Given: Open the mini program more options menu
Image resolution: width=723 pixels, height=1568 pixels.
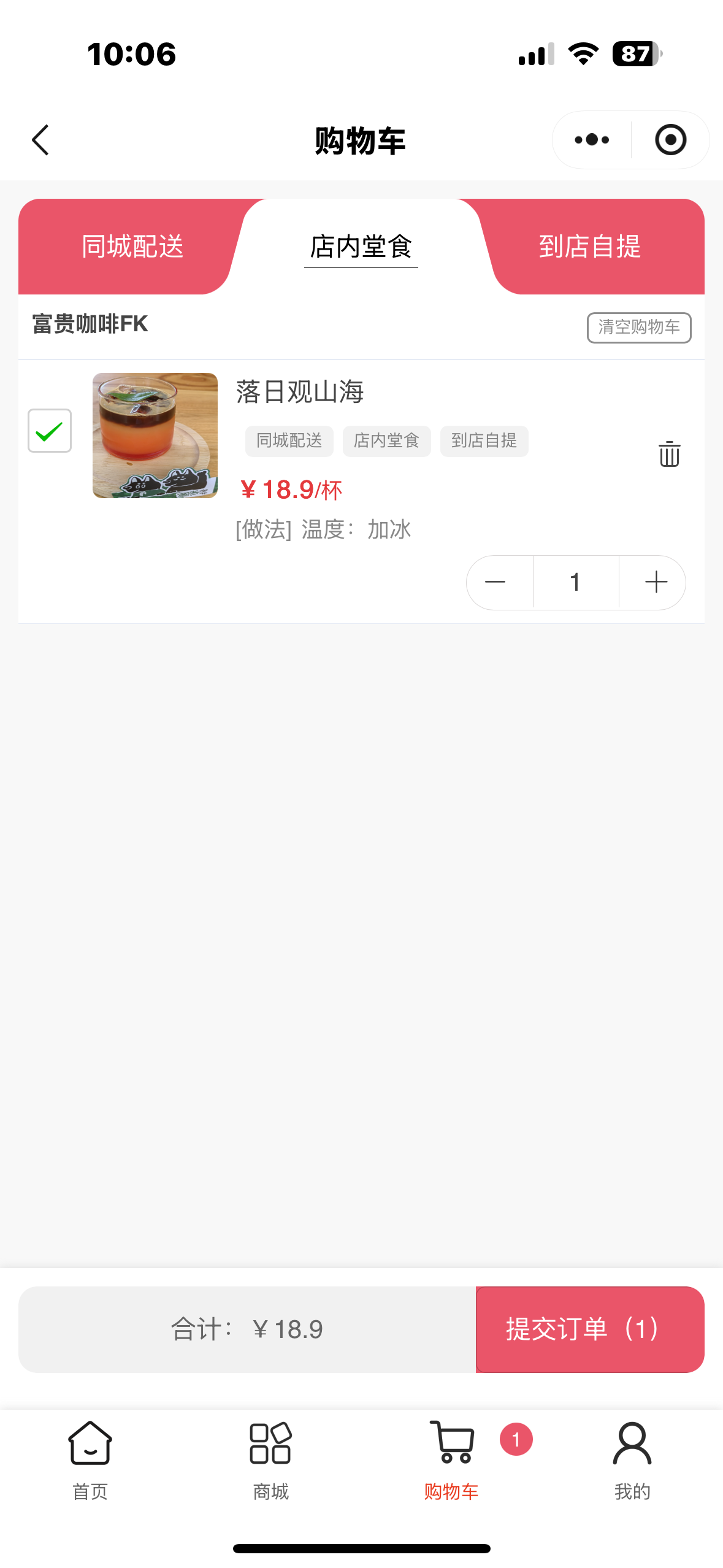Looking at the screenshot, I should pos(592,140).
